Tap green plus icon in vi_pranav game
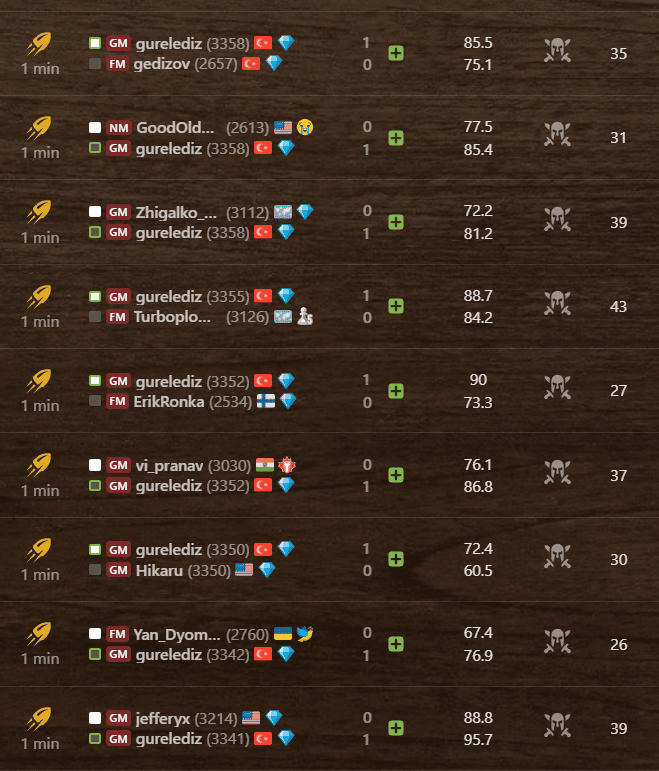Viewport: 659px width, 771px height. coord(396,474)
